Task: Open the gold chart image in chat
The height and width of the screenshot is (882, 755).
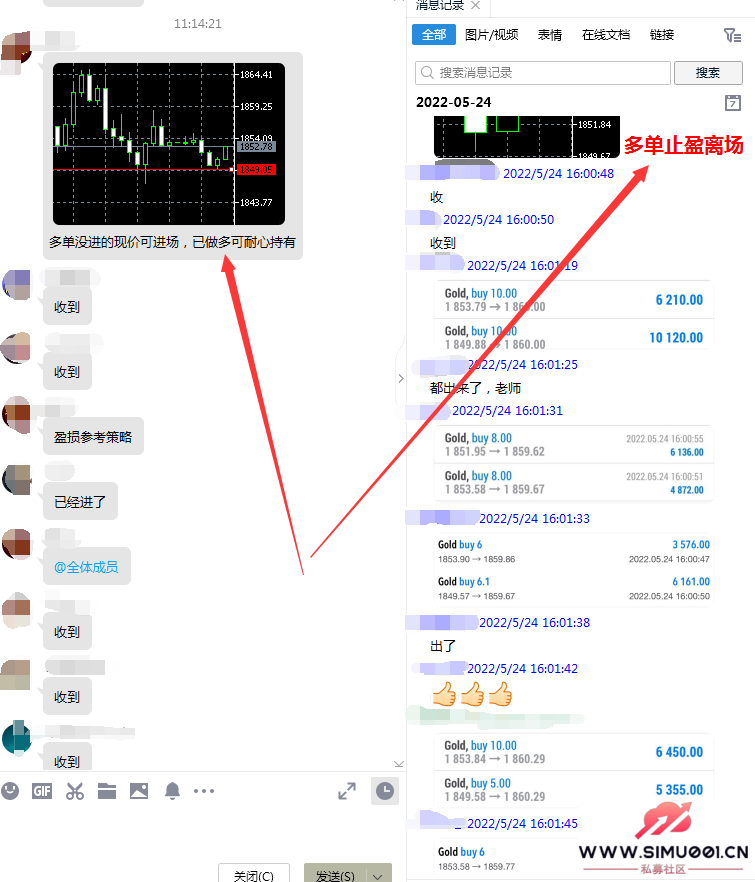Action: click(168, 144)
